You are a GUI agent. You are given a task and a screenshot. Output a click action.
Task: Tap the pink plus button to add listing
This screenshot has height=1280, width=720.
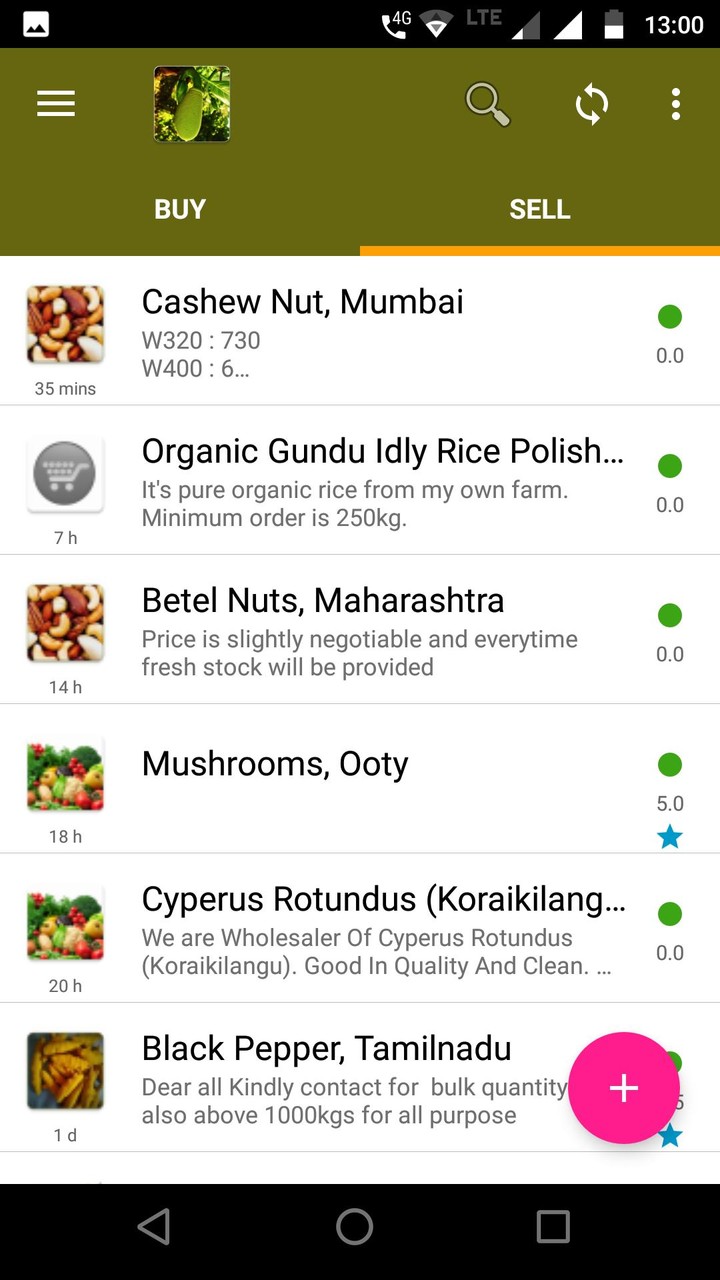(624, 1088)
